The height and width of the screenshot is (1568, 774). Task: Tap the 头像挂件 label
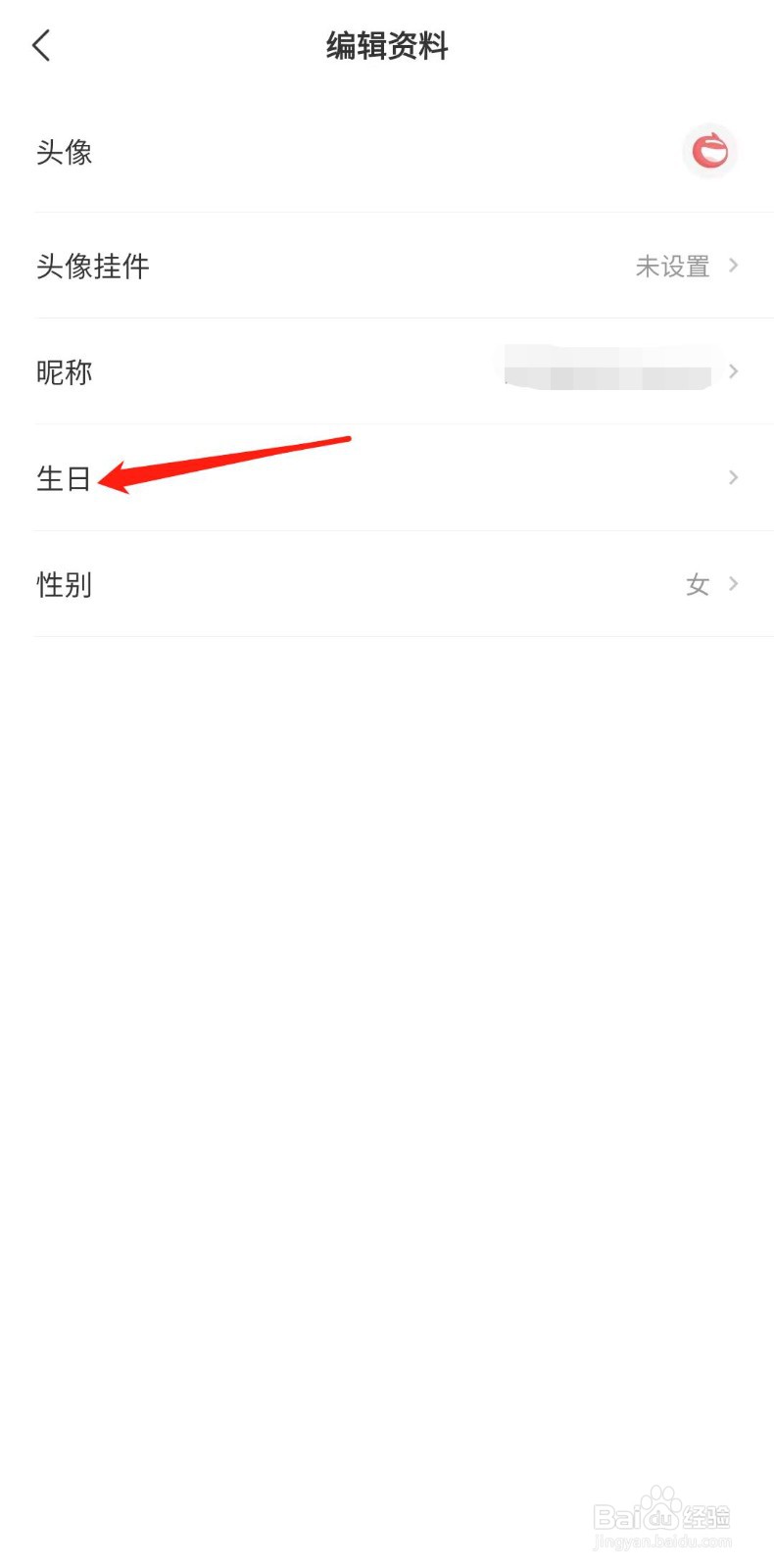93,266
